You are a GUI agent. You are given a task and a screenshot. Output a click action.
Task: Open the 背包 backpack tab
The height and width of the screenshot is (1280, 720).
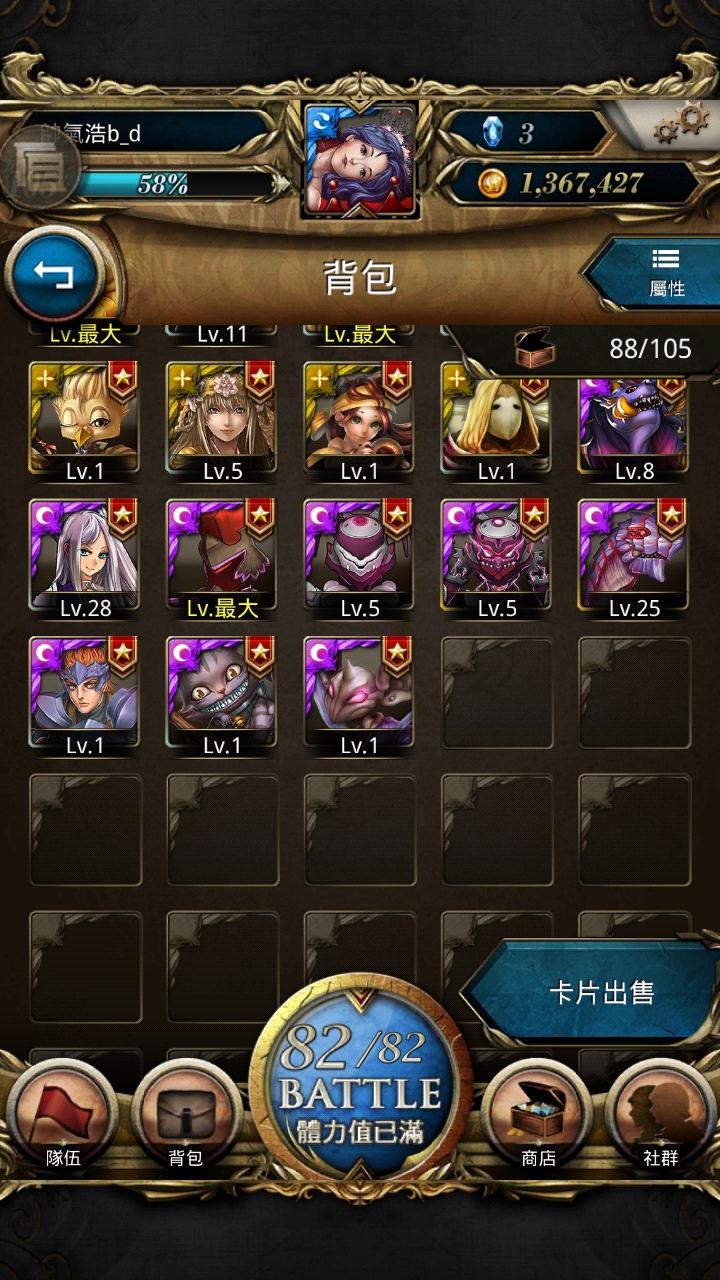pyautogui.click(x=186, y=1115)
